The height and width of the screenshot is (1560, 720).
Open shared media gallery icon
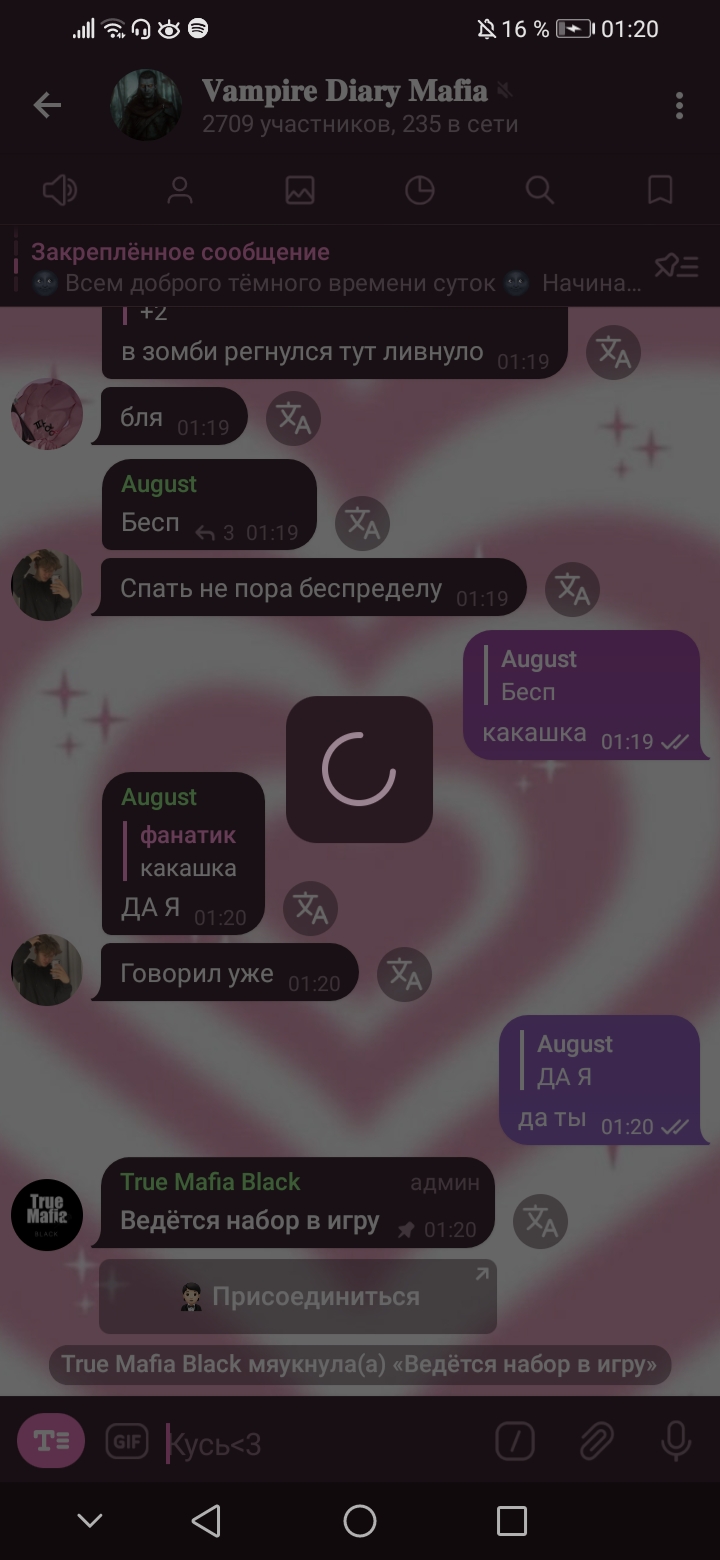tap(300, 190)
